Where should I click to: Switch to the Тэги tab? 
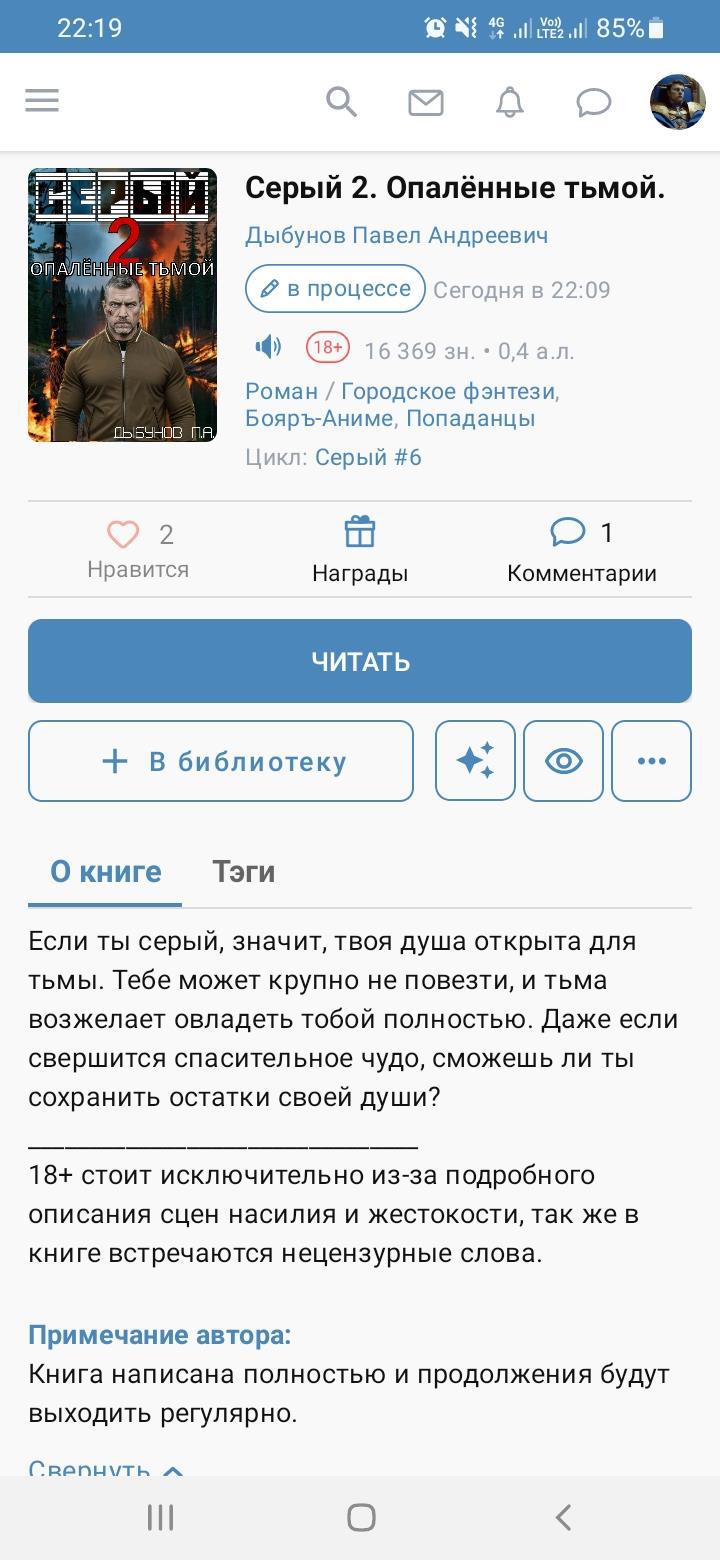pos(243,872)
